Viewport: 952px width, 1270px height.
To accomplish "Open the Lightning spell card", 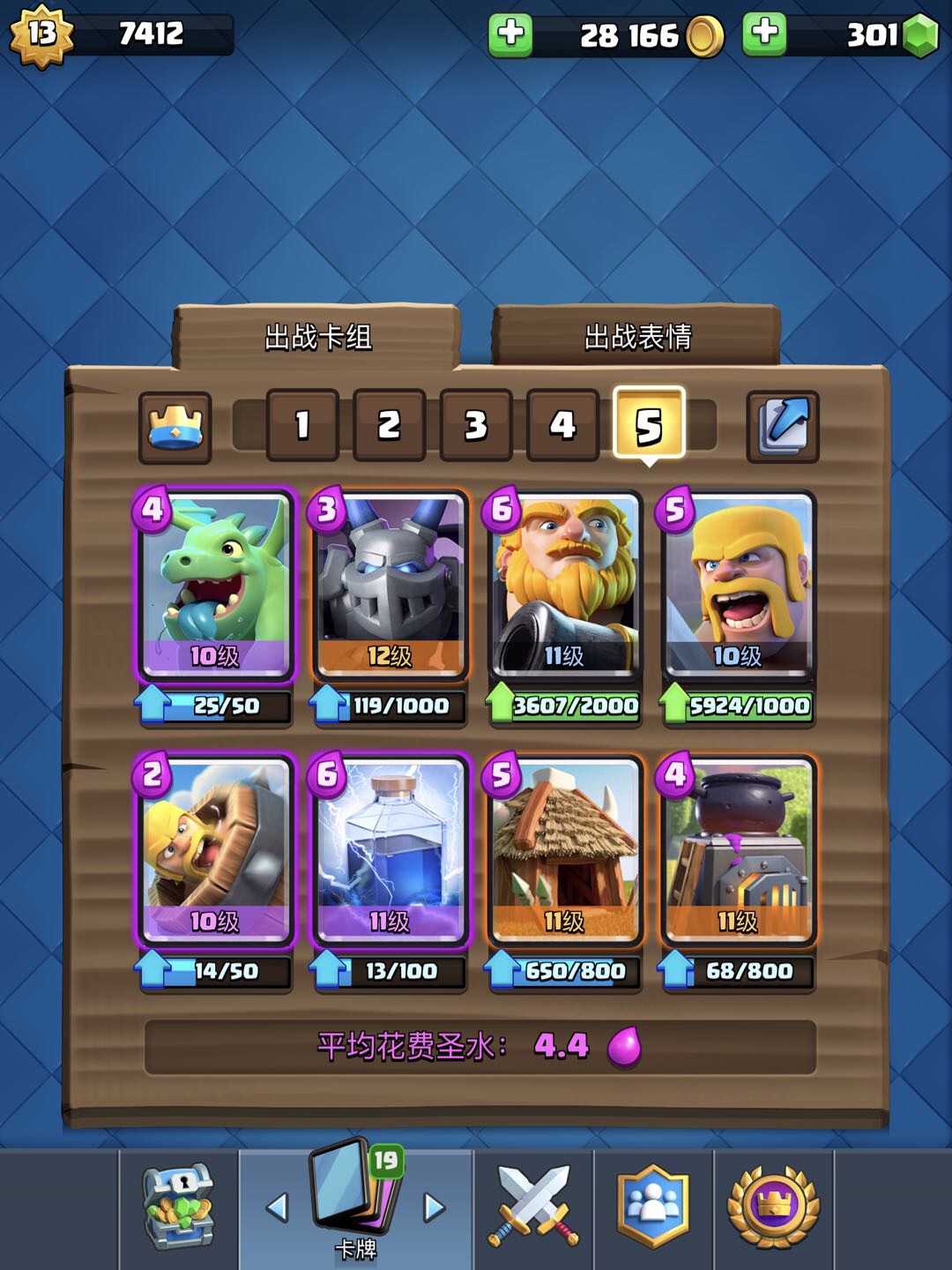I will [x=390, y=850].
